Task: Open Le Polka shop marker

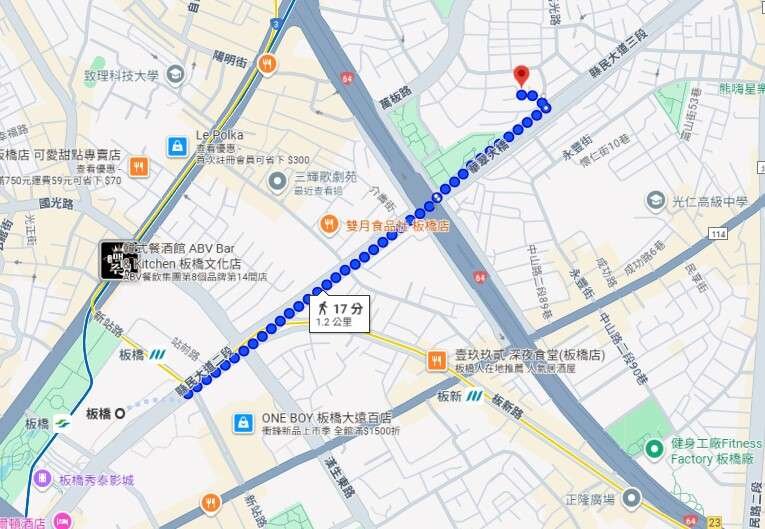Action: tap(177, 146)
